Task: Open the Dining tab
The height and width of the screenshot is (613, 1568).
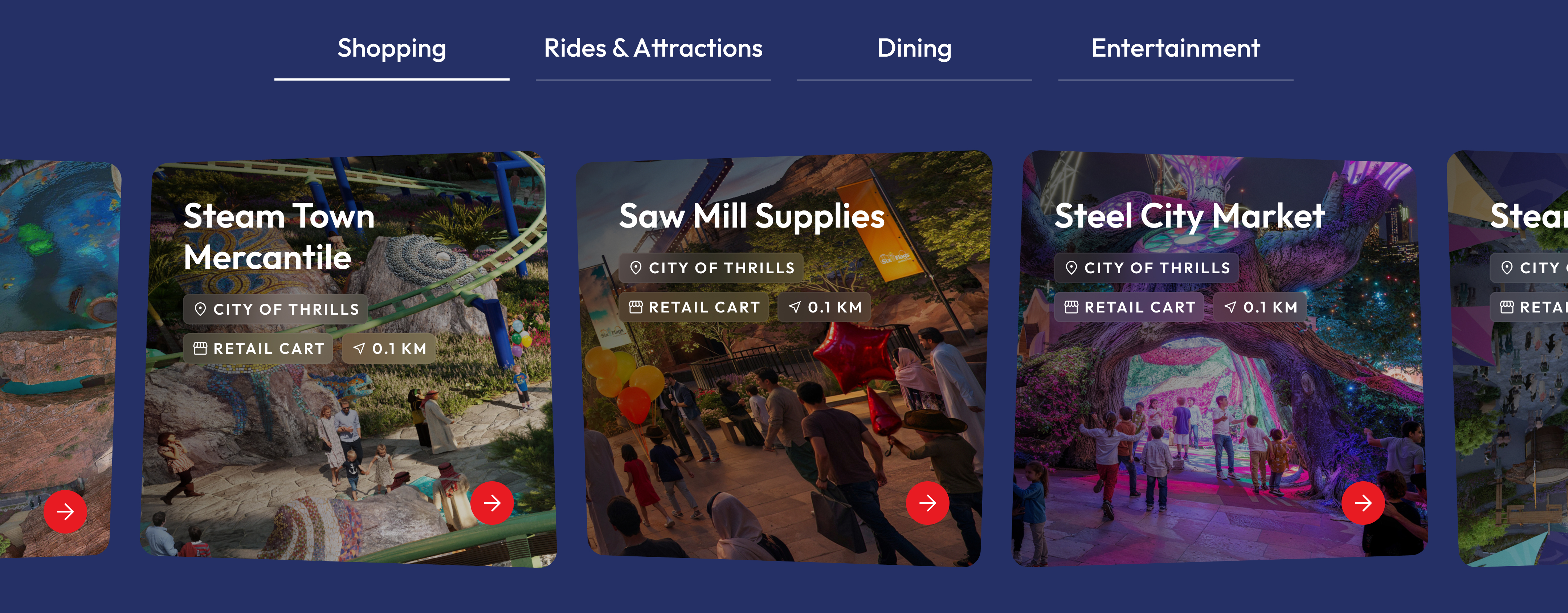Action: 914,49
